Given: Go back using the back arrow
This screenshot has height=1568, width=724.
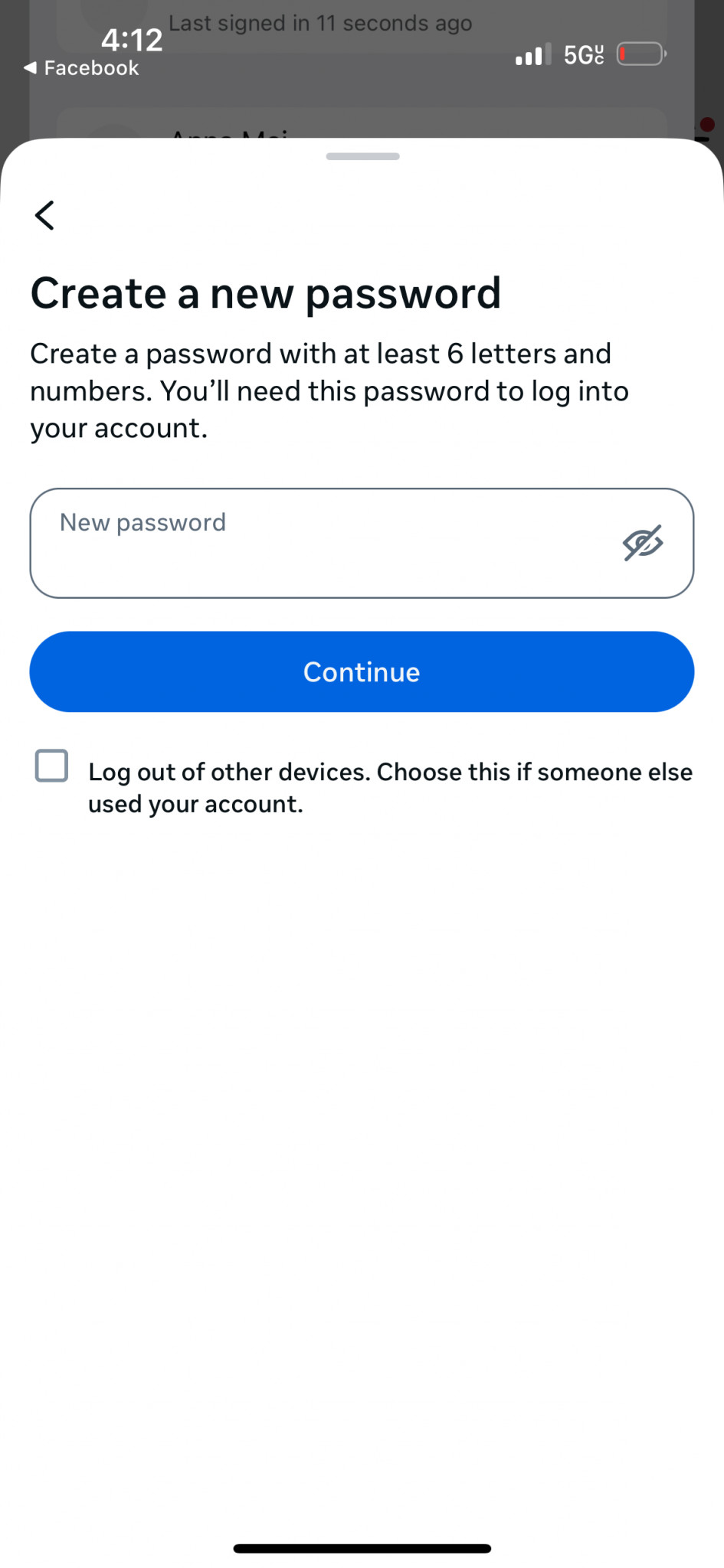Looking at the screenshot, I should click(44, 215).
